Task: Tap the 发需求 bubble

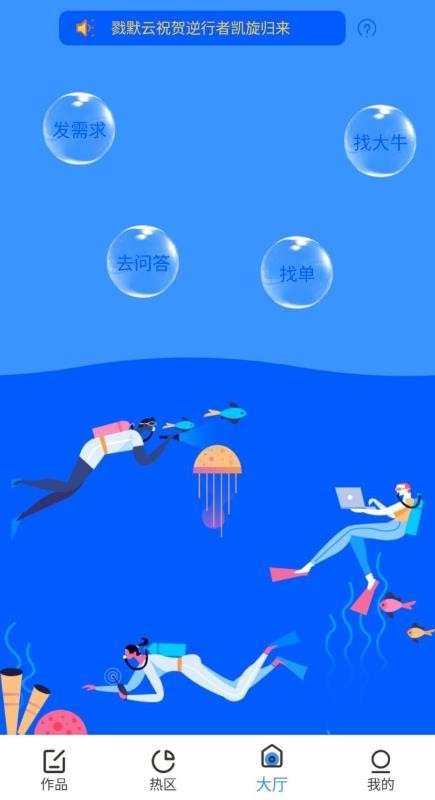Action: coord(79,129)
